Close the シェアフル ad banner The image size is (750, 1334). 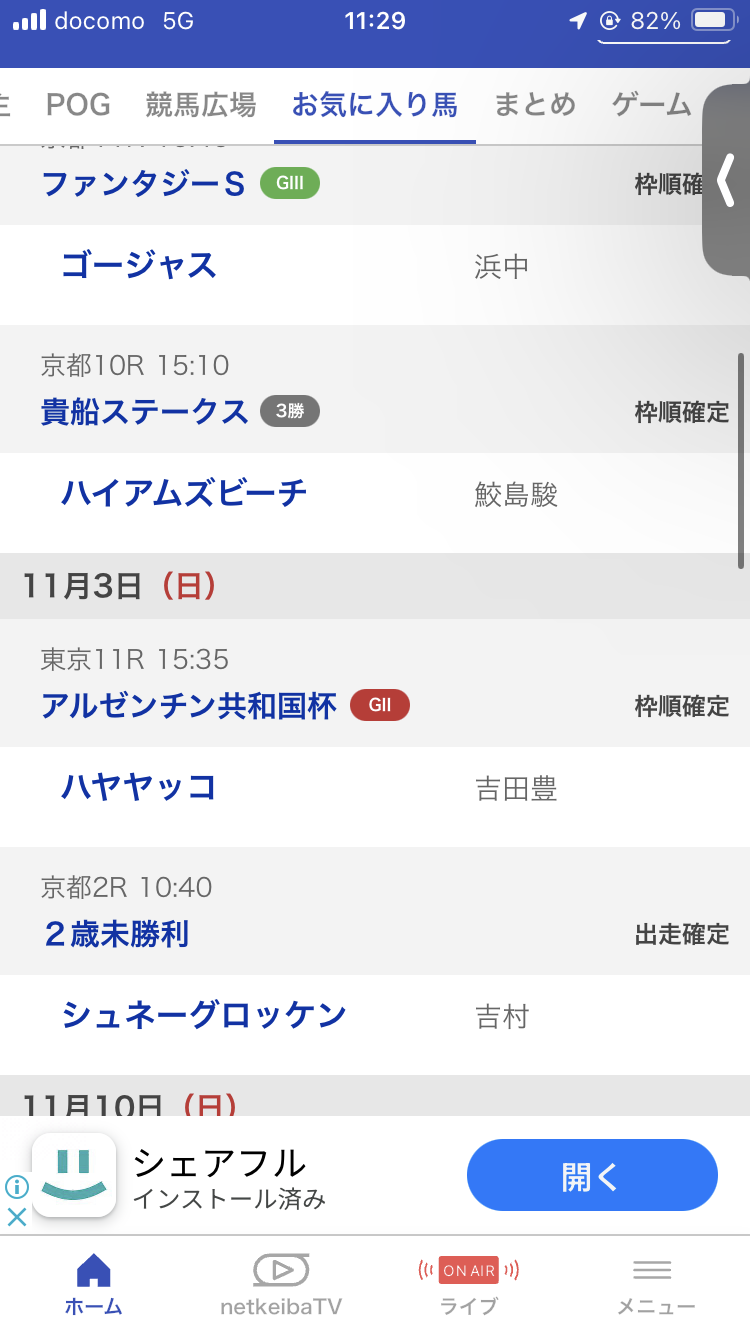(17, 1217)
